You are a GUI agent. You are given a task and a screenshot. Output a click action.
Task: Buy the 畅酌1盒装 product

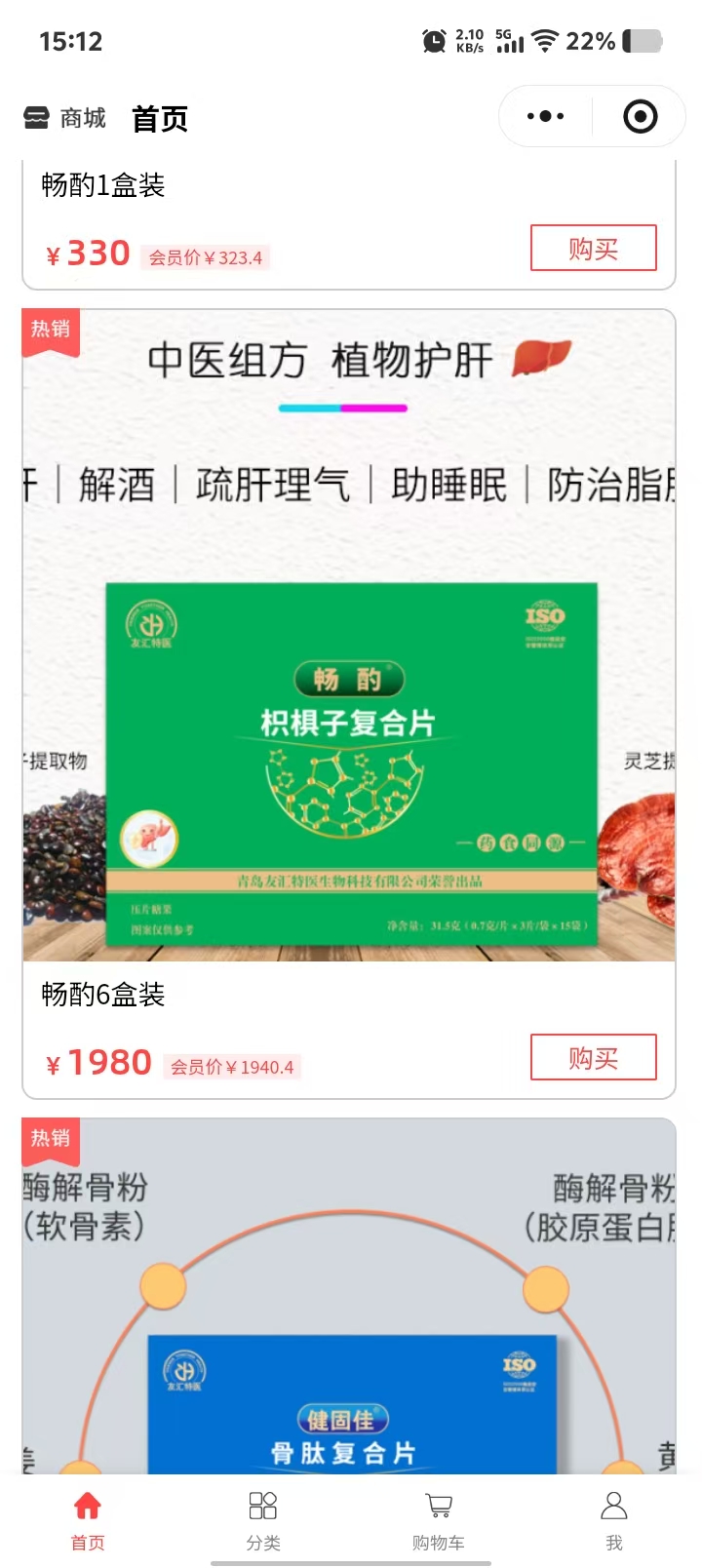point(593,249)
